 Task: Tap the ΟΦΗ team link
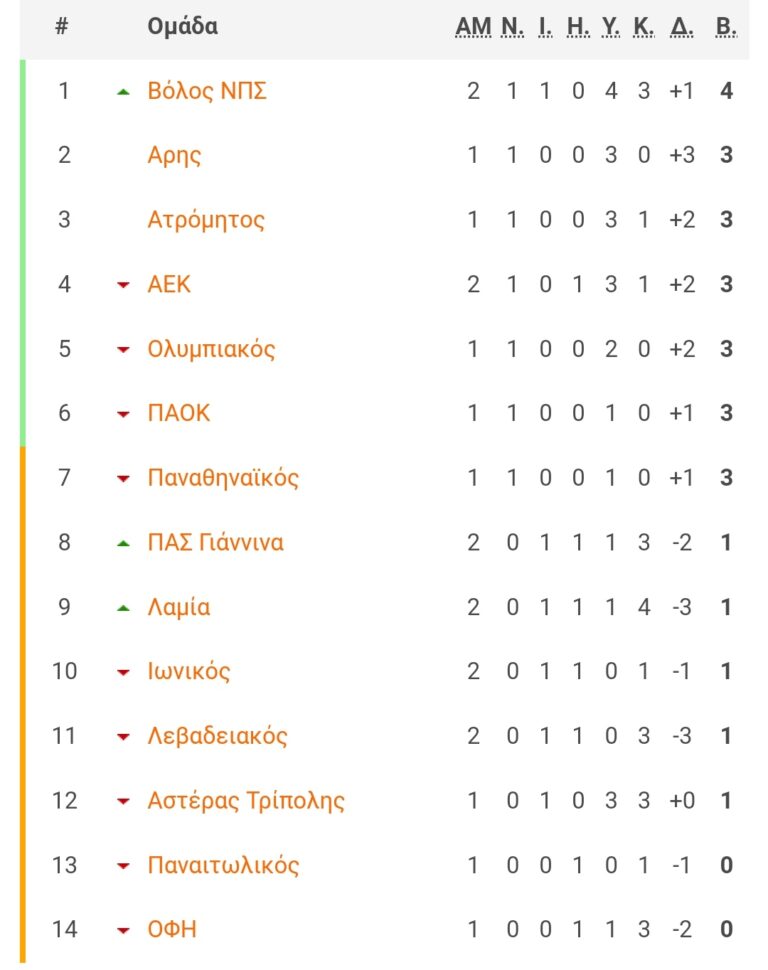tap(172, 929)
